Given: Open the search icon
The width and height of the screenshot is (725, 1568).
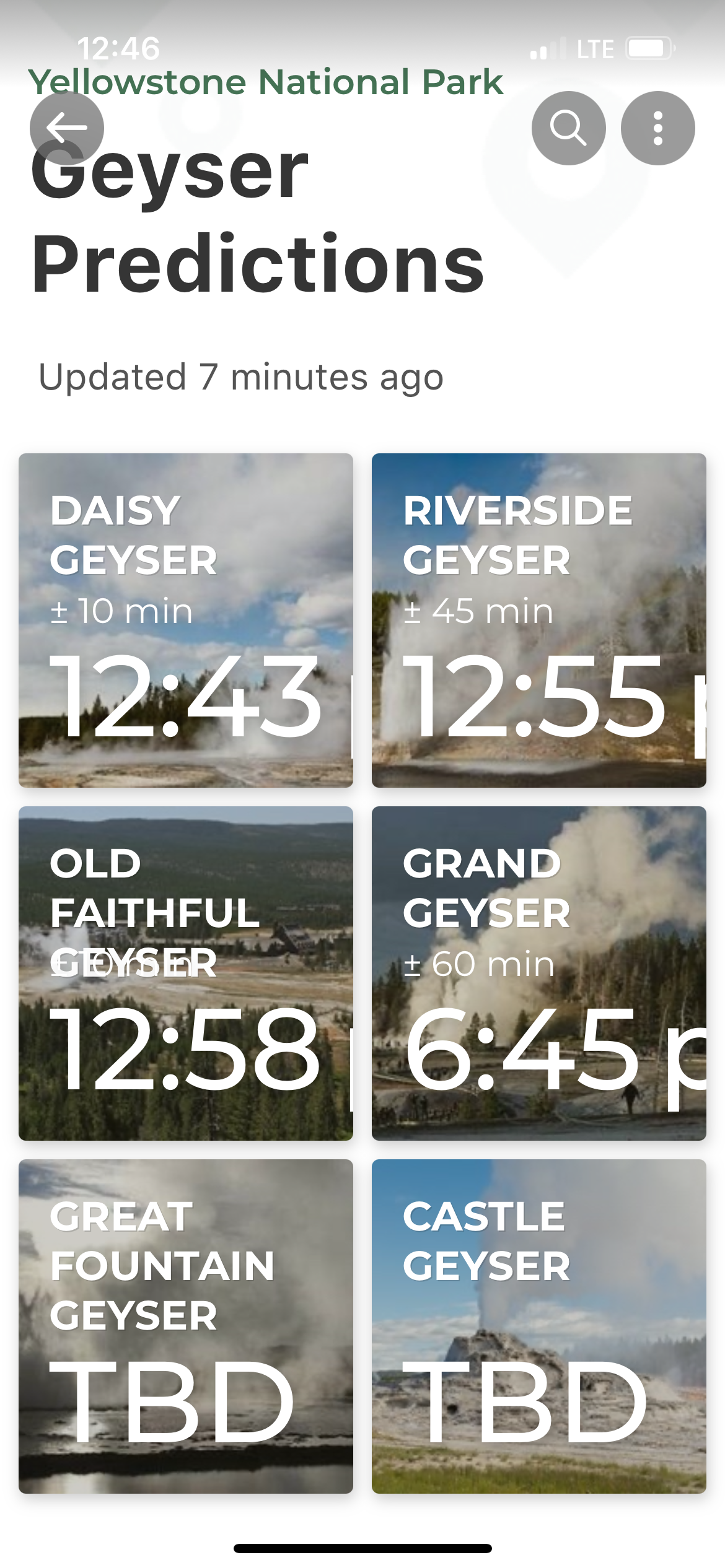Looking at the screenshot, I should (568, 128).
